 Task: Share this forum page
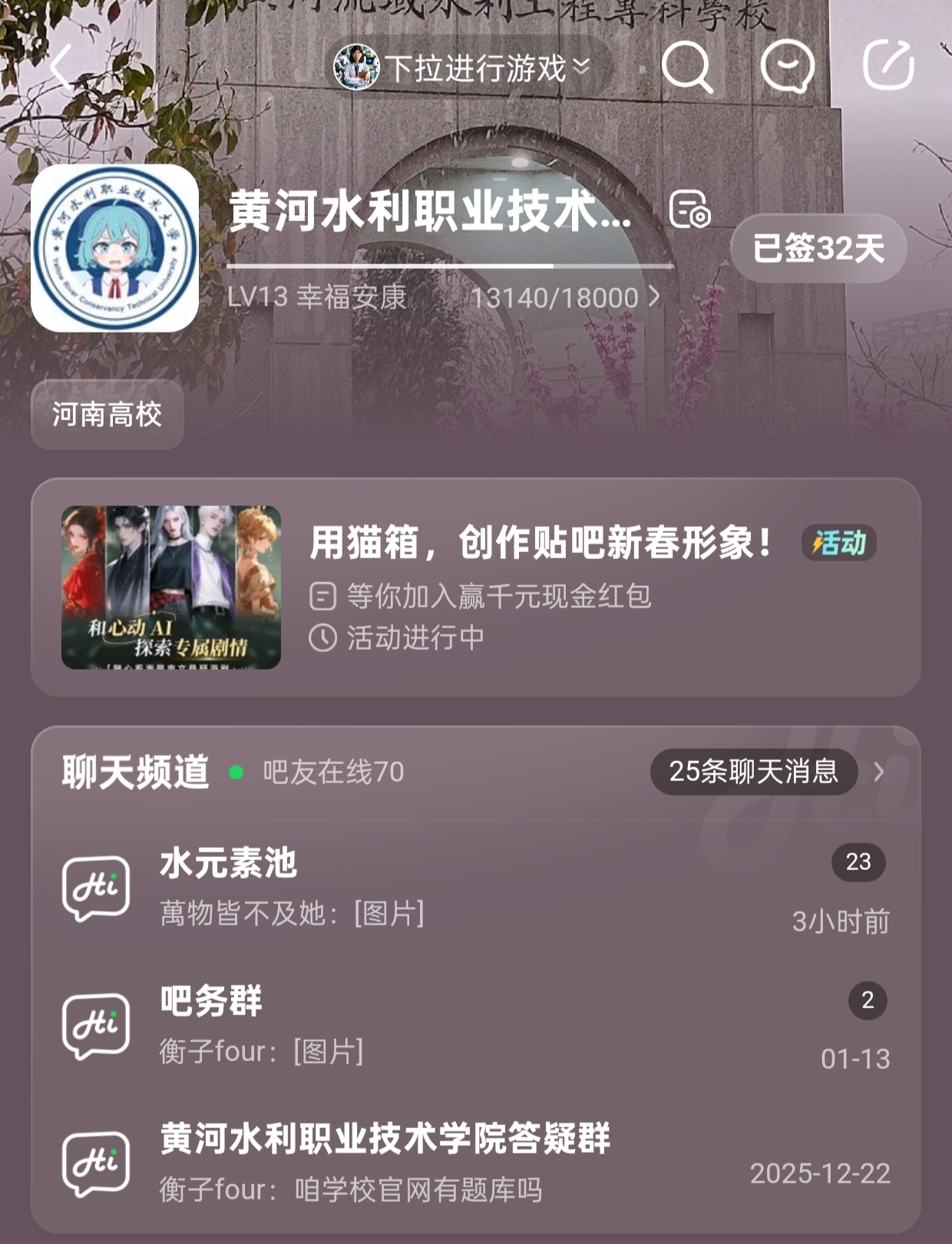click(x=888, y=66)
